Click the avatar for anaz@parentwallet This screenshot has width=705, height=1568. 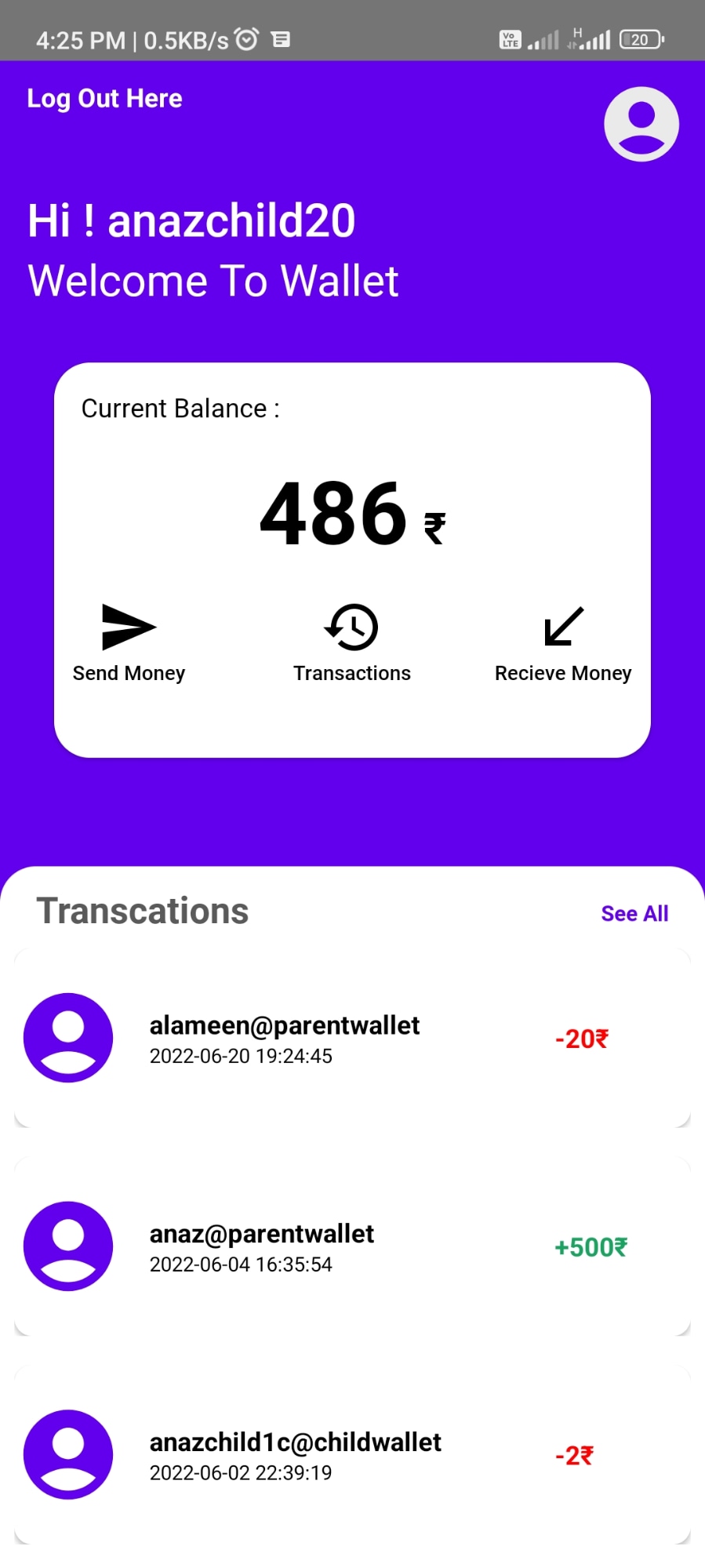pyautogui.click(x=68, y=1246)
